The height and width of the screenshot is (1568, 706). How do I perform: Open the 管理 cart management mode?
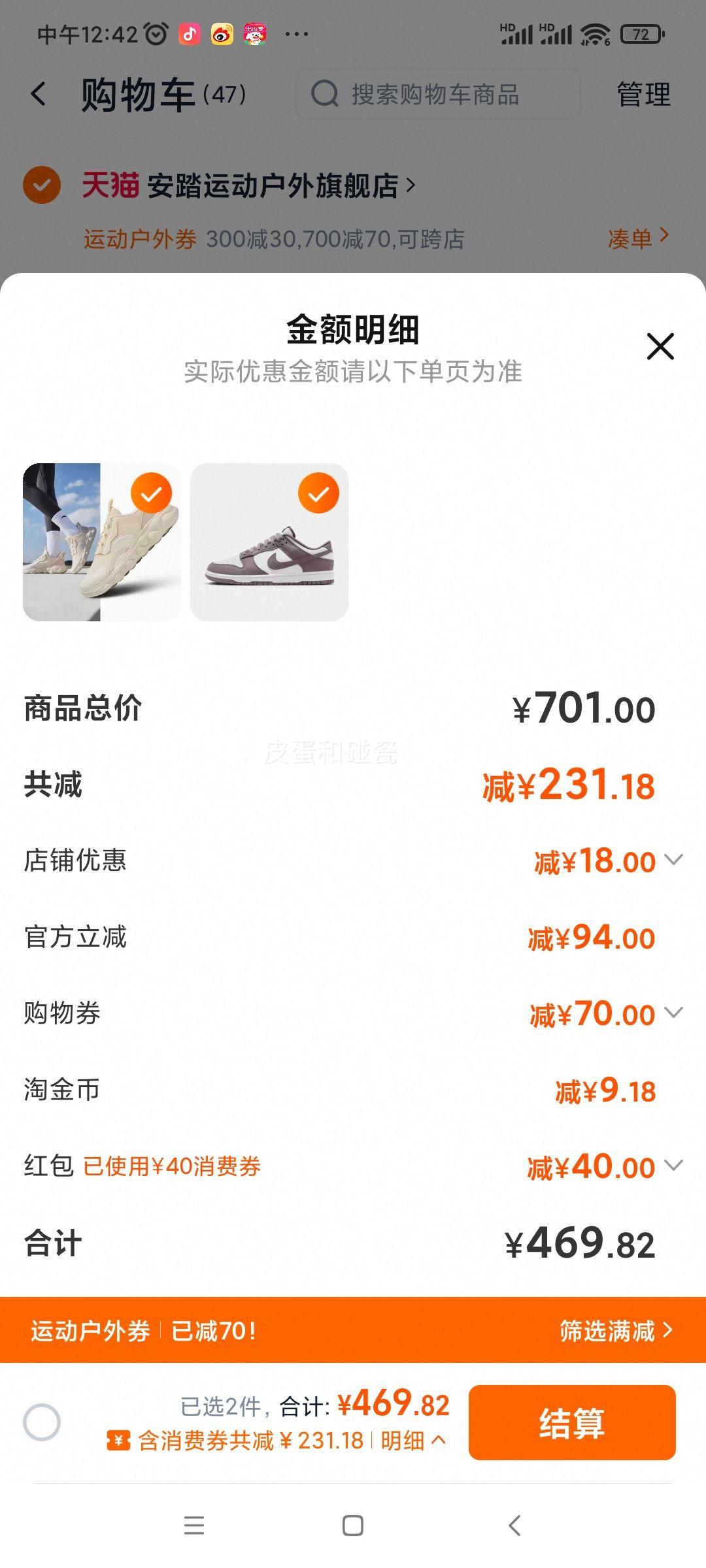(641, 93)
